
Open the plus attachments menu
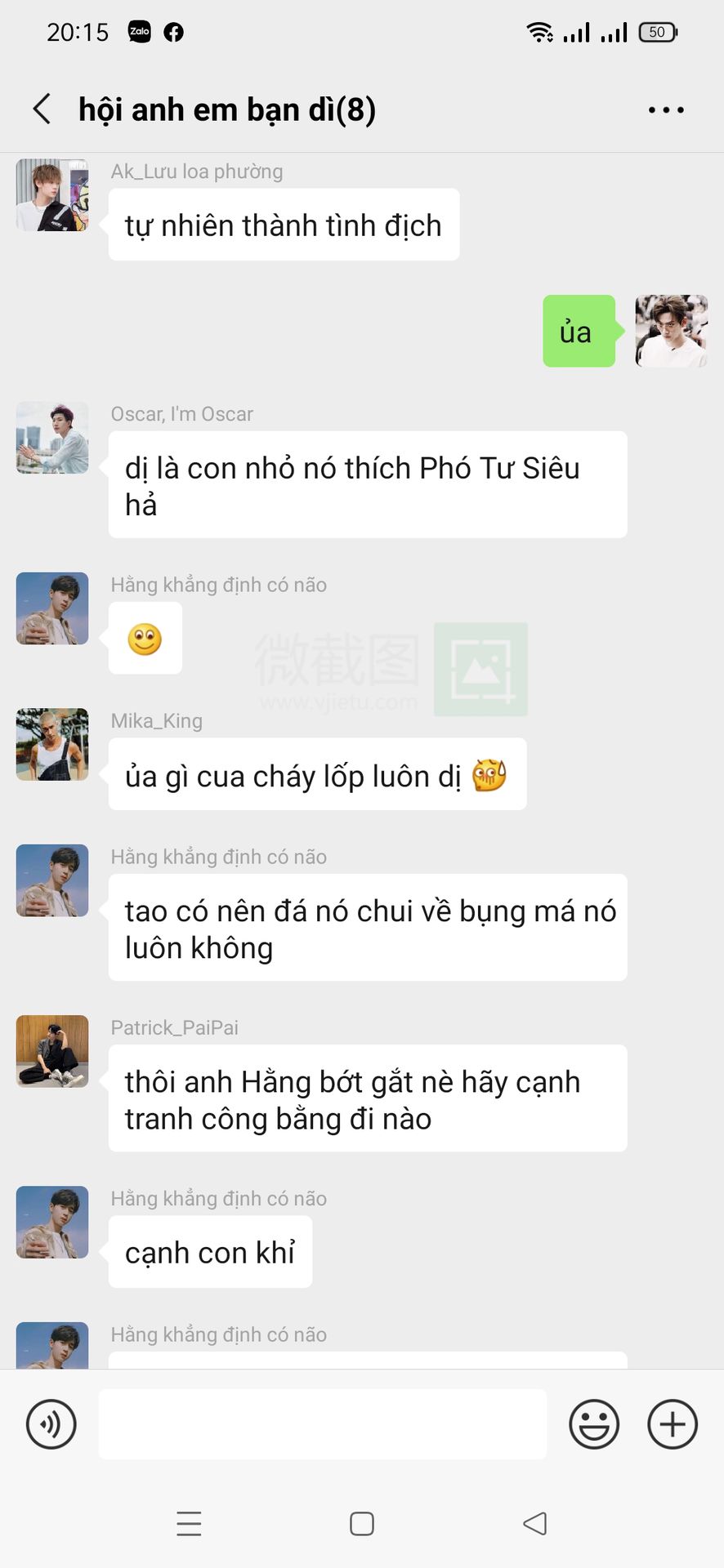pyautogui.click(x=673, y=1424)
